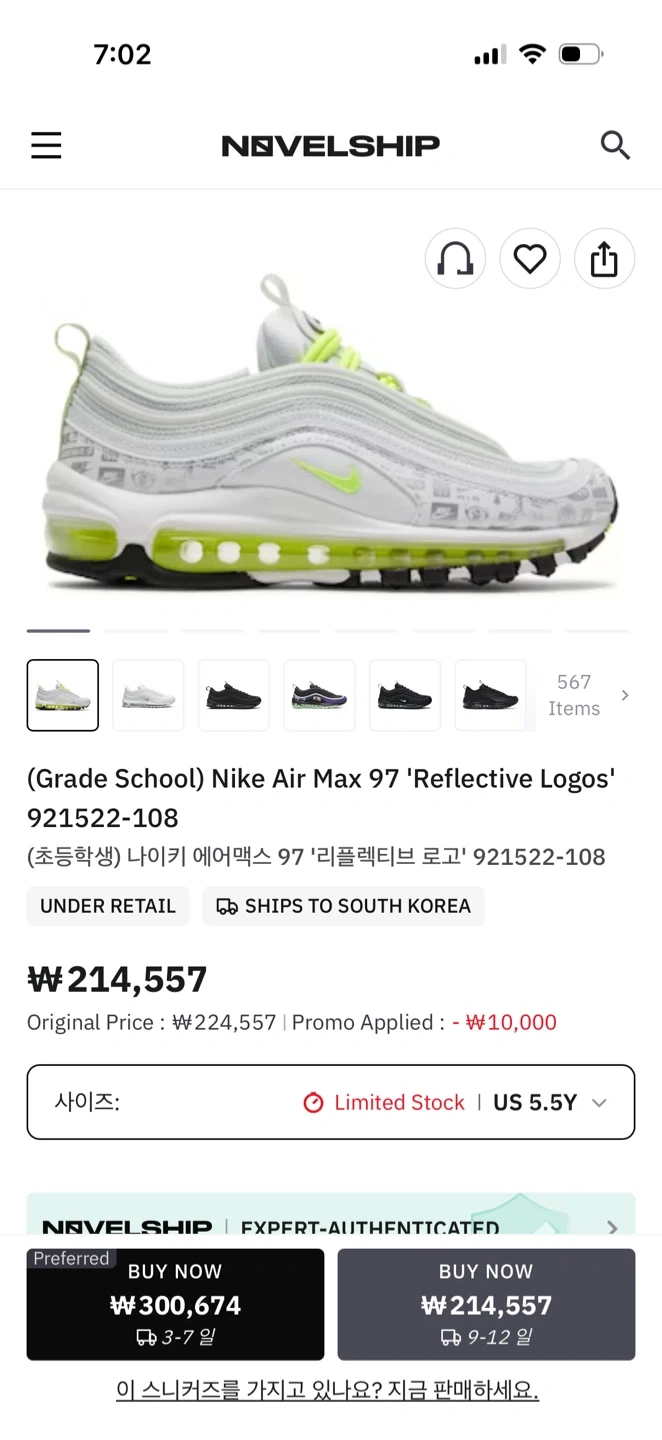
Task: Open the search icon
Action: click(x=615, y=146)
